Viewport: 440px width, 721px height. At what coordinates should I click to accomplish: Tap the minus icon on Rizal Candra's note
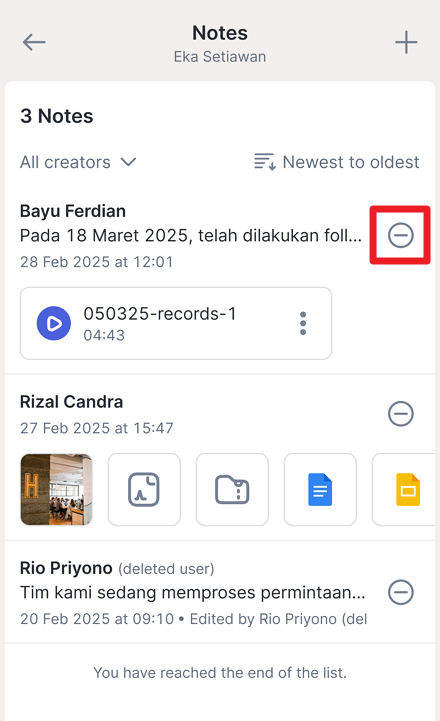click(x=400, y=413)
